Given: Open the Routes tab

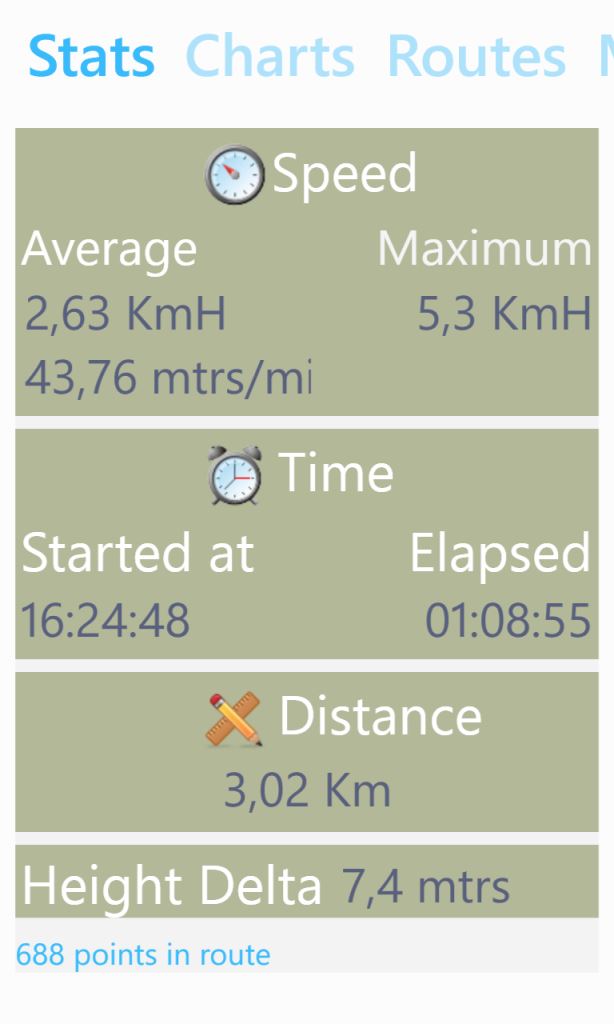Looking at the screenshot, I should (x=476, y=56).
